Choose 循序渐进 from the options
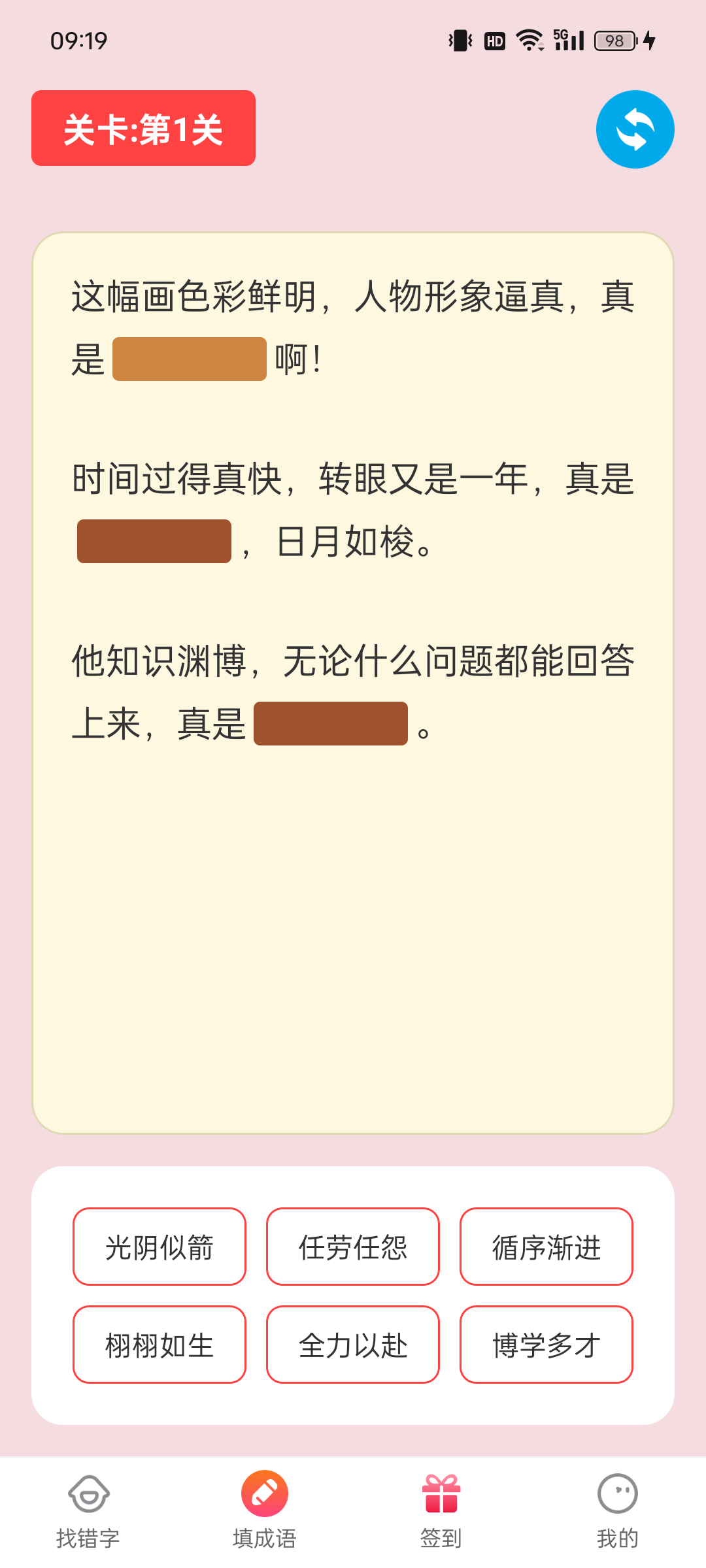Viewport: 706px width, 1568px height. [546, 1246]
